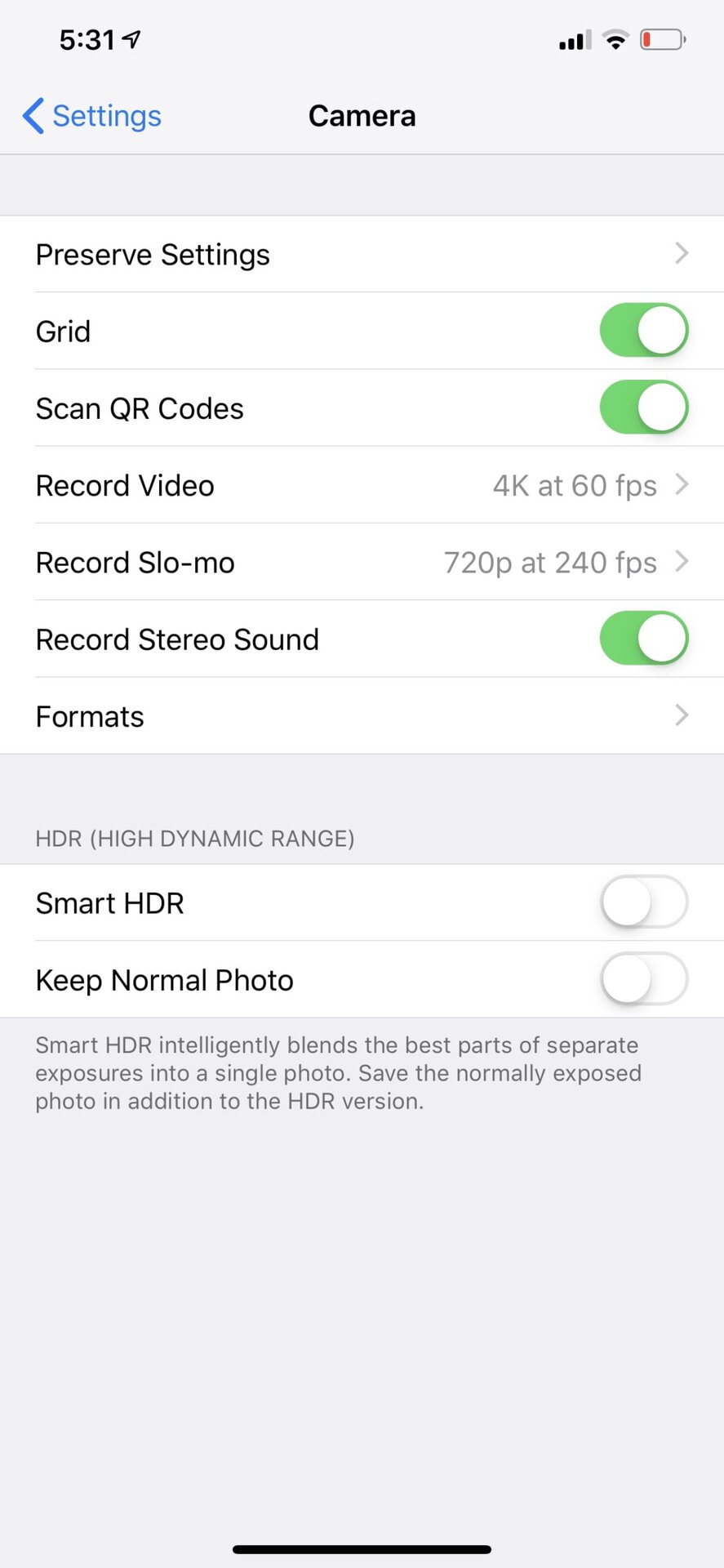
Task: Open Record Video options
Action: [x=362, y=485]
